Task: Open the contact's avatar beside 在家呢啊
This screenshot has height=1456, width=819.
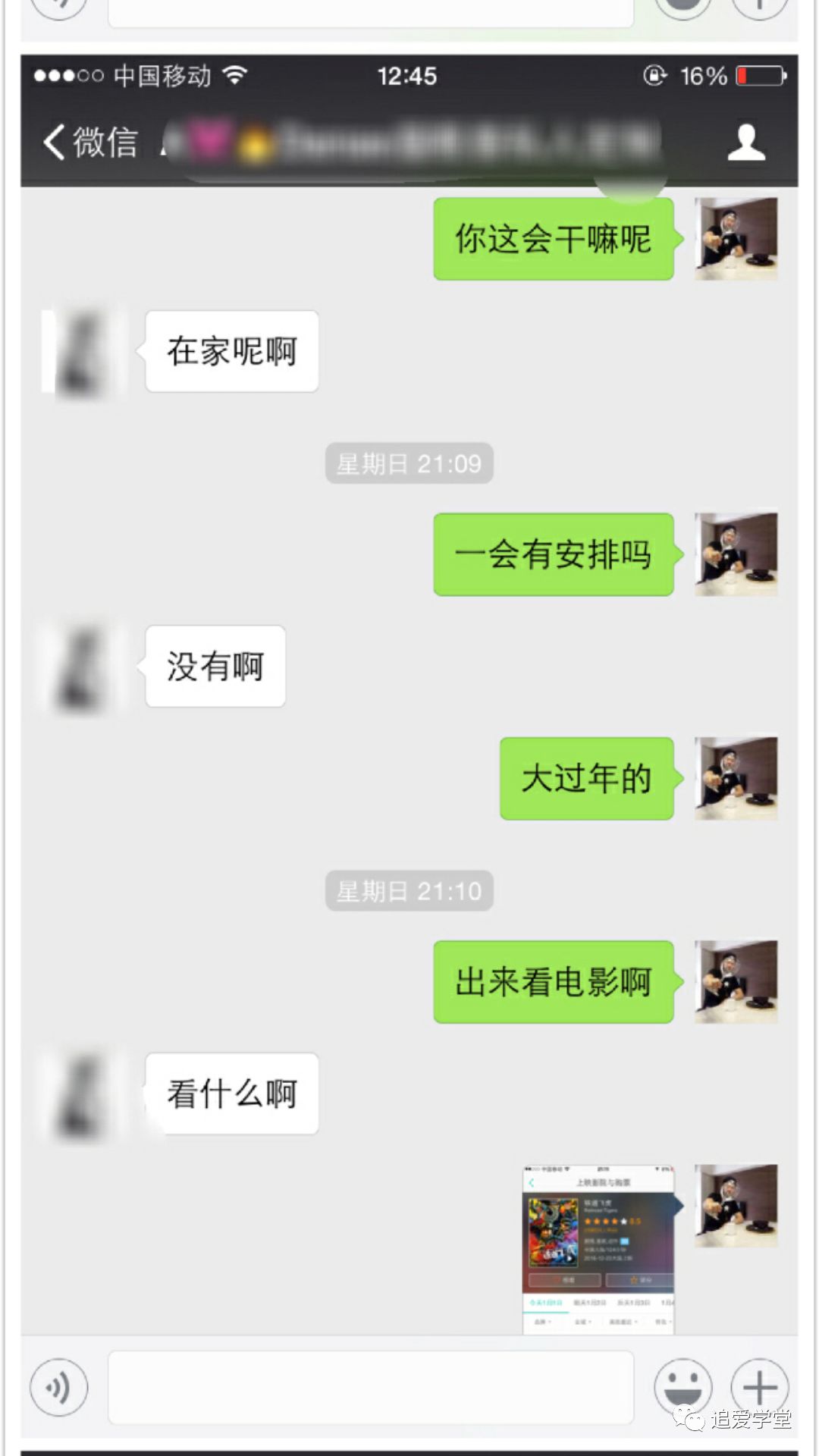Action: pyautogui.click(x=82, y=353)
